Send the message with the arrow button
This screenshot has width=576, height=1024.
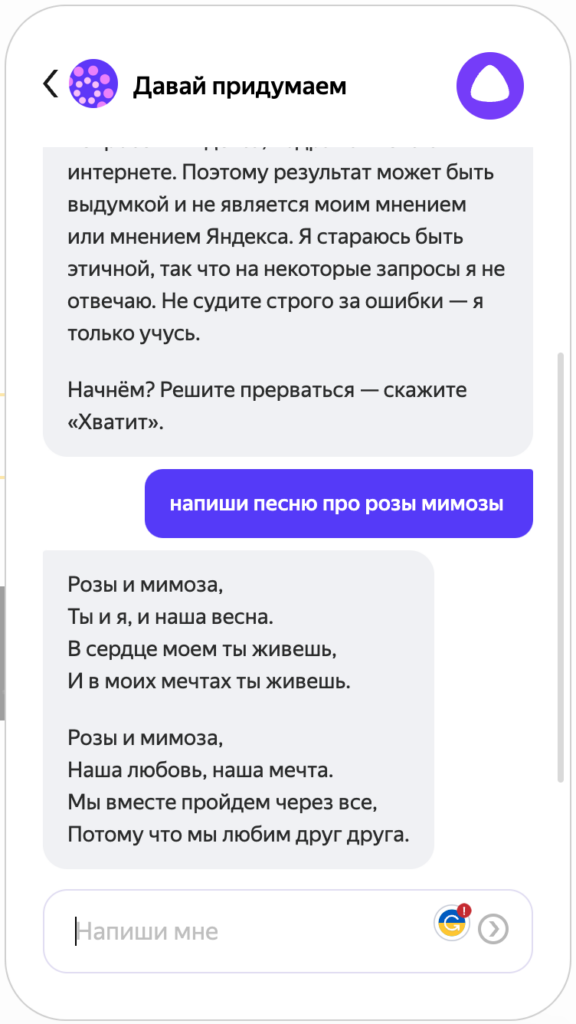(x=493, y=929)
